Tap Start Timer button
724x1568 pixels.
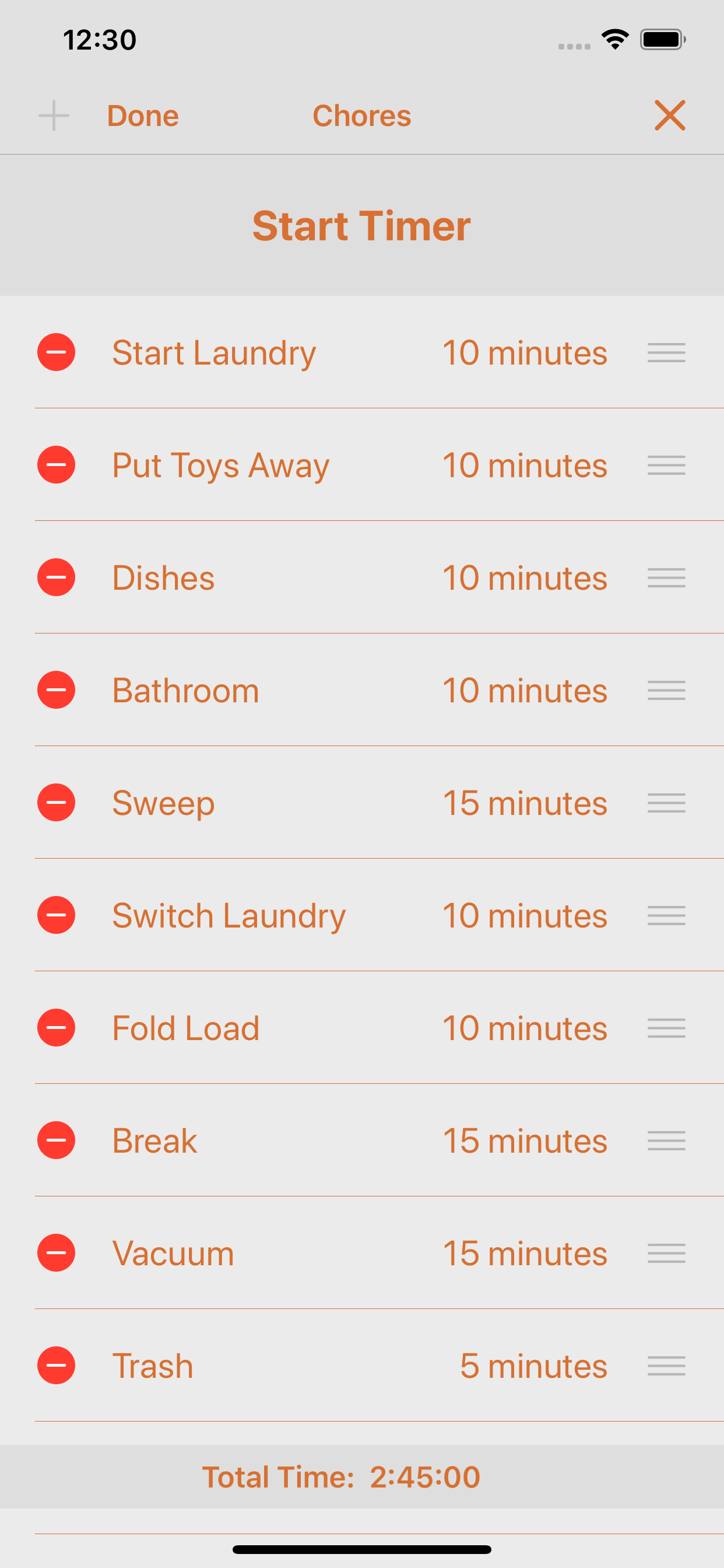click(361, 226)
